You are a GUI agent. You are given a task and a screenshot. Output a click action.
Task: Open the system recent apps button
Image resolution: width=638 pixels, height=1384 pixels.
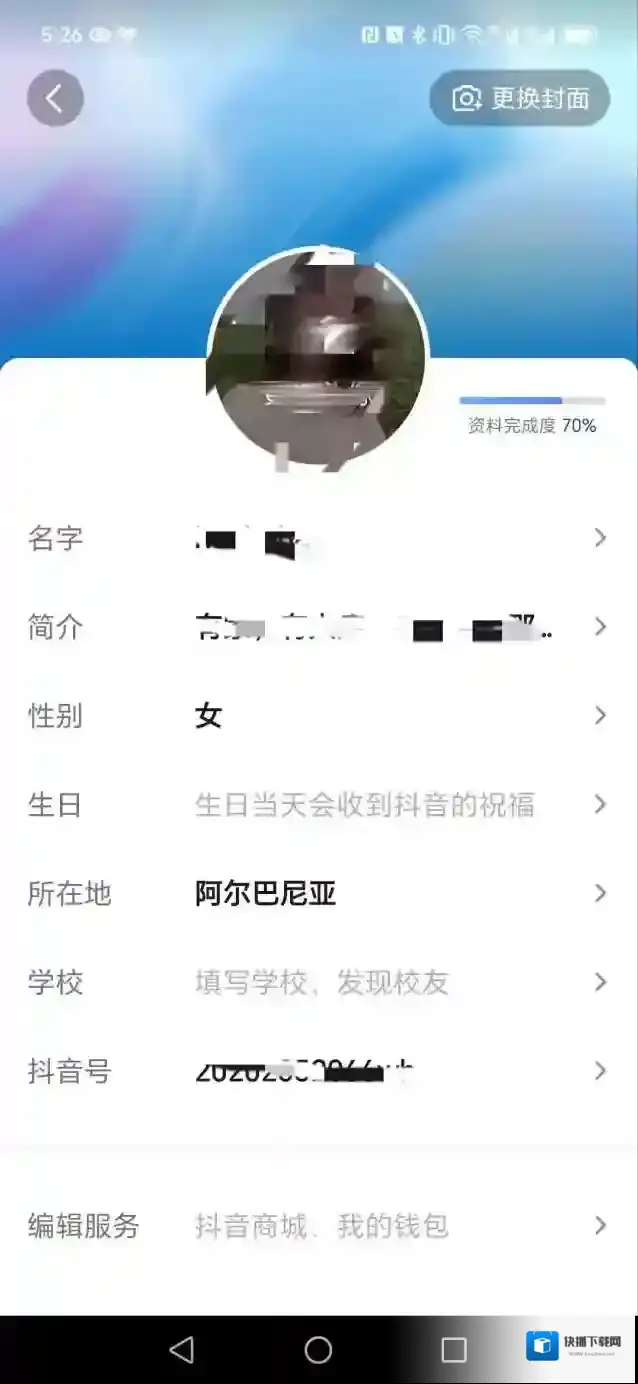coord(454,1350)
